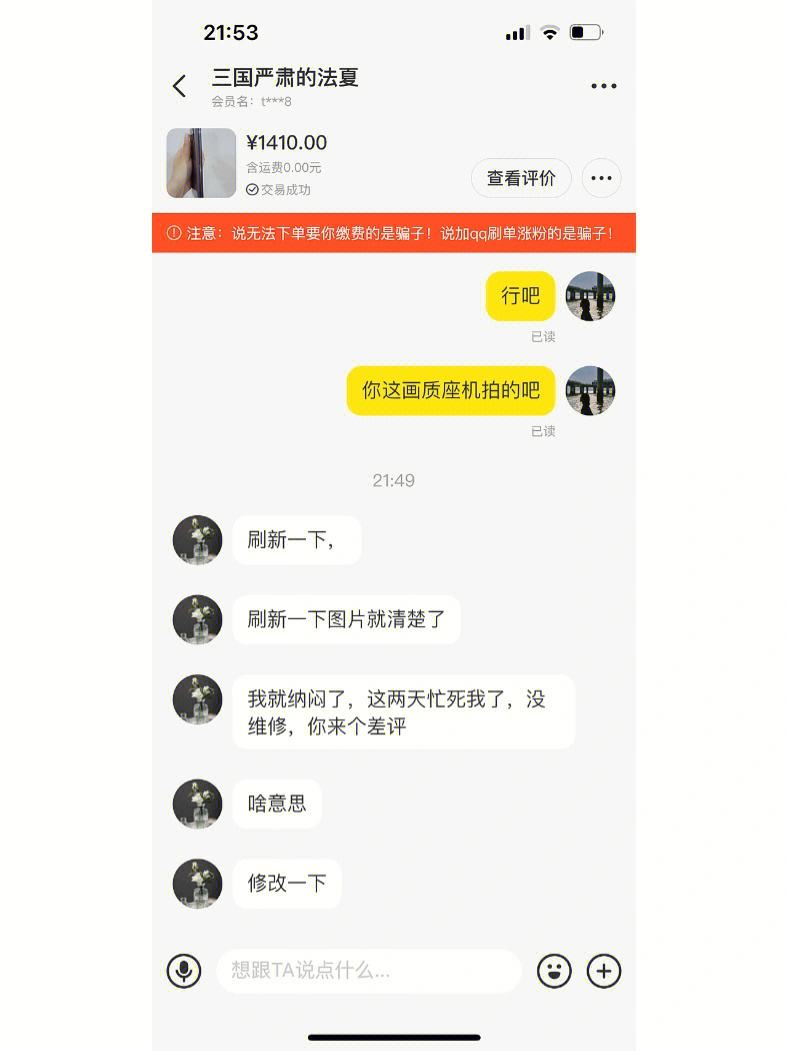This screenshot has width=788, height=1051.
Task: Open the chat overflow menu in header
Action: click(603, 86)
